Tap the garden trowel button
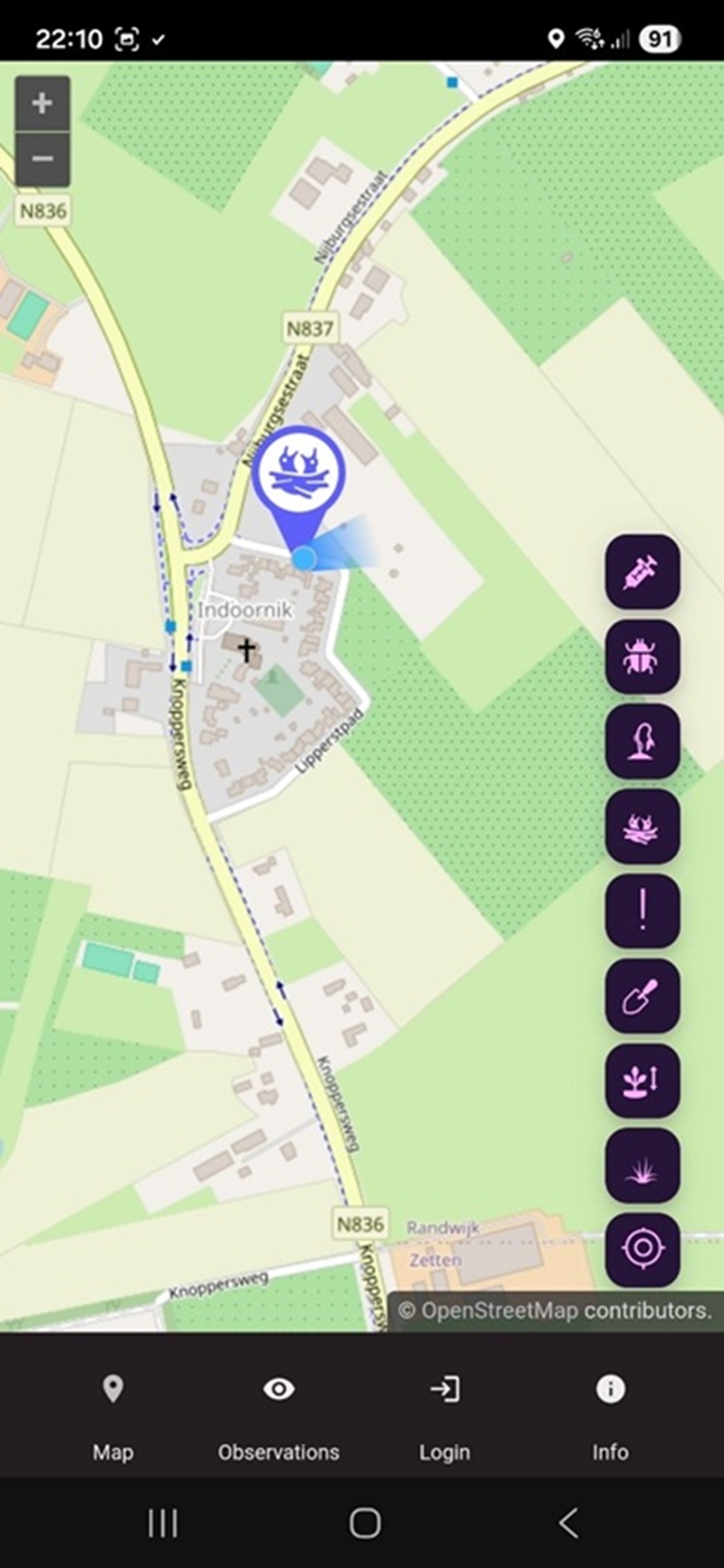This screenshot has height=1568, width=724. click(x=642, y=996)
